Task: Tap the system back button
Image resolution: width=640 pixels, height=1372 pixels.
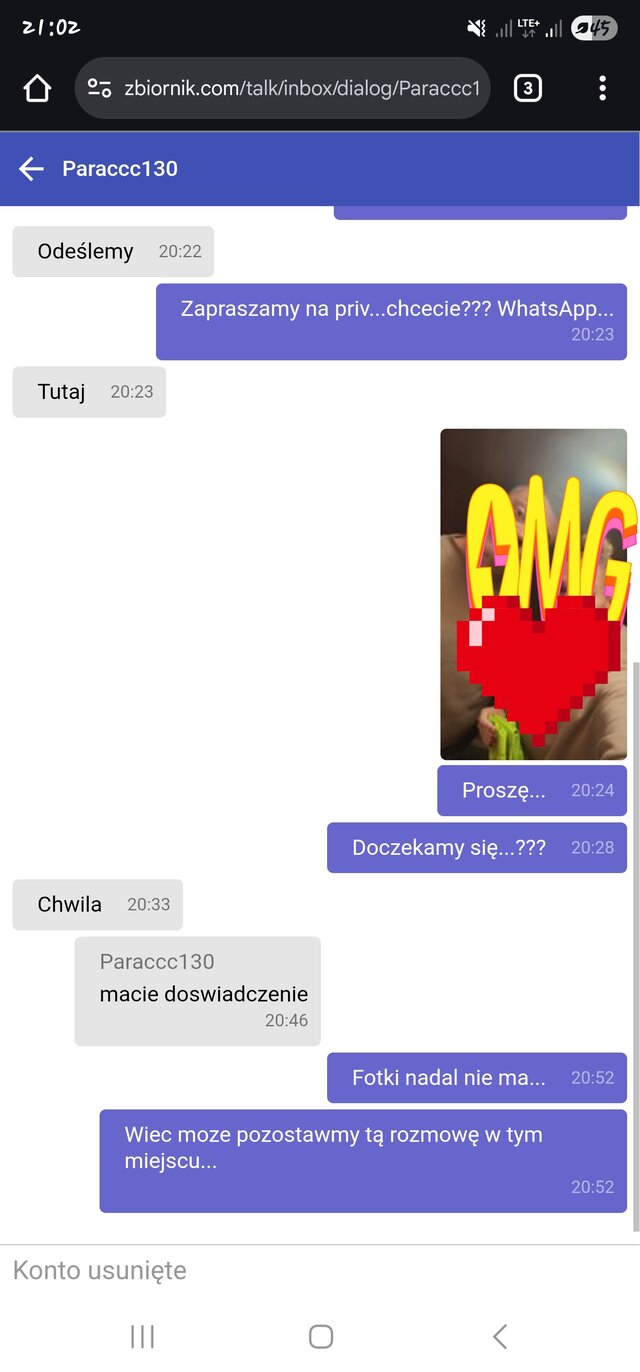Action: 500,1336
